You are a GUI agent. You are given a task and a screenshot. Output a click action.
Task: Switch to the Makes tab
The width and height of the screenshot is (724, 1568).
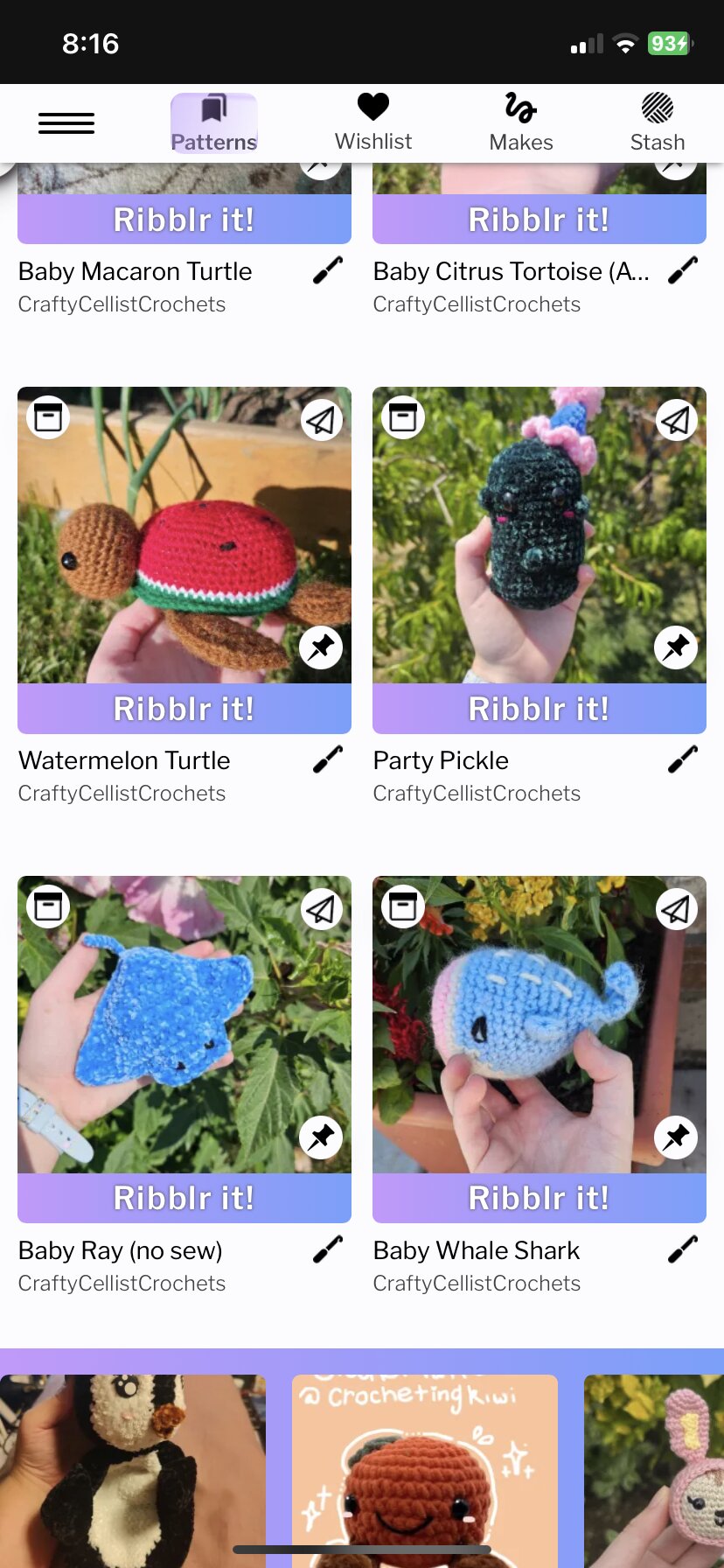[x=521, y=122]
